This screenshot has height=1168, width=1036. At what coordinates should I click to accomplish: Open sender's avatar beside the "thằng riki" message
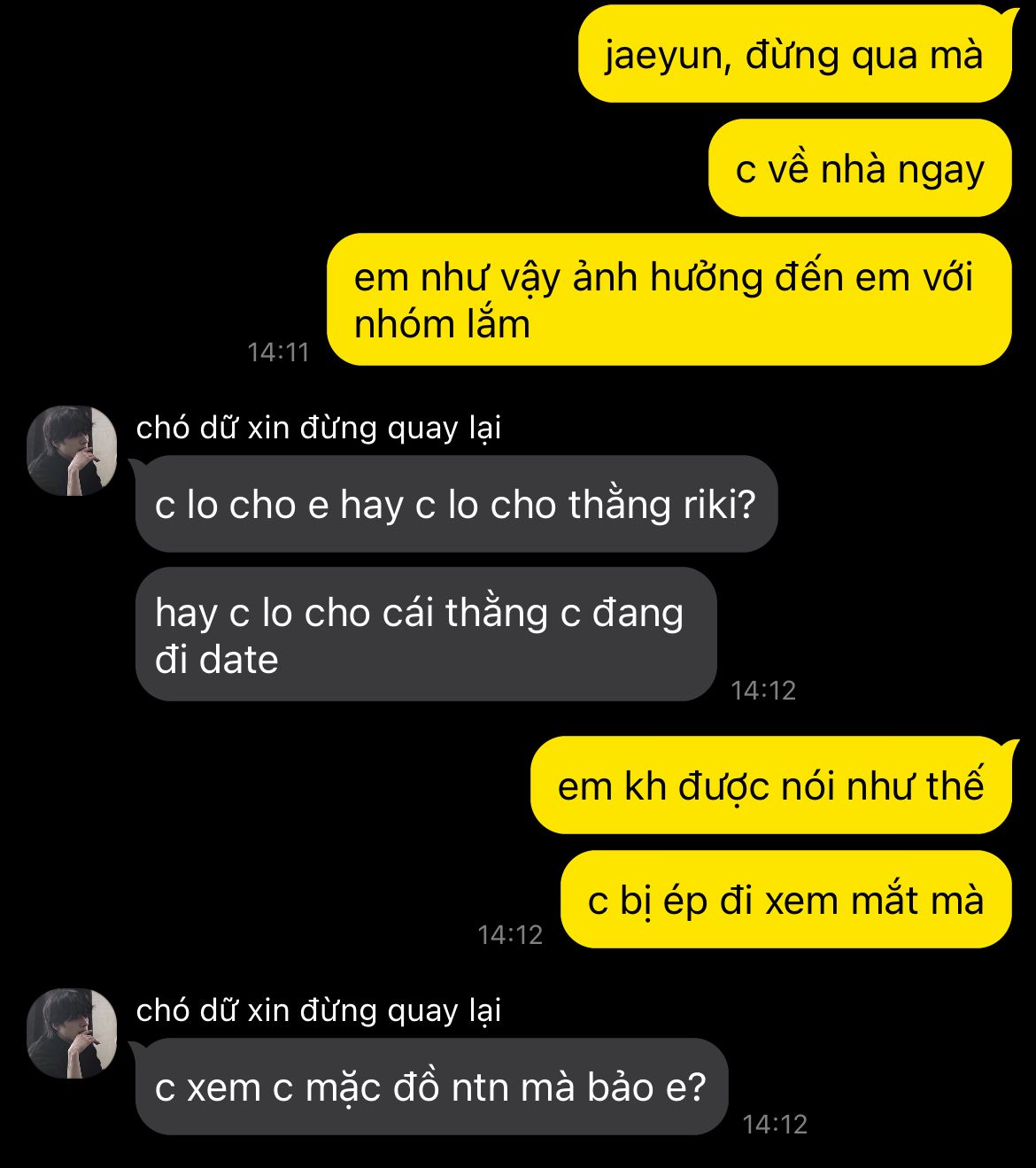72,451
